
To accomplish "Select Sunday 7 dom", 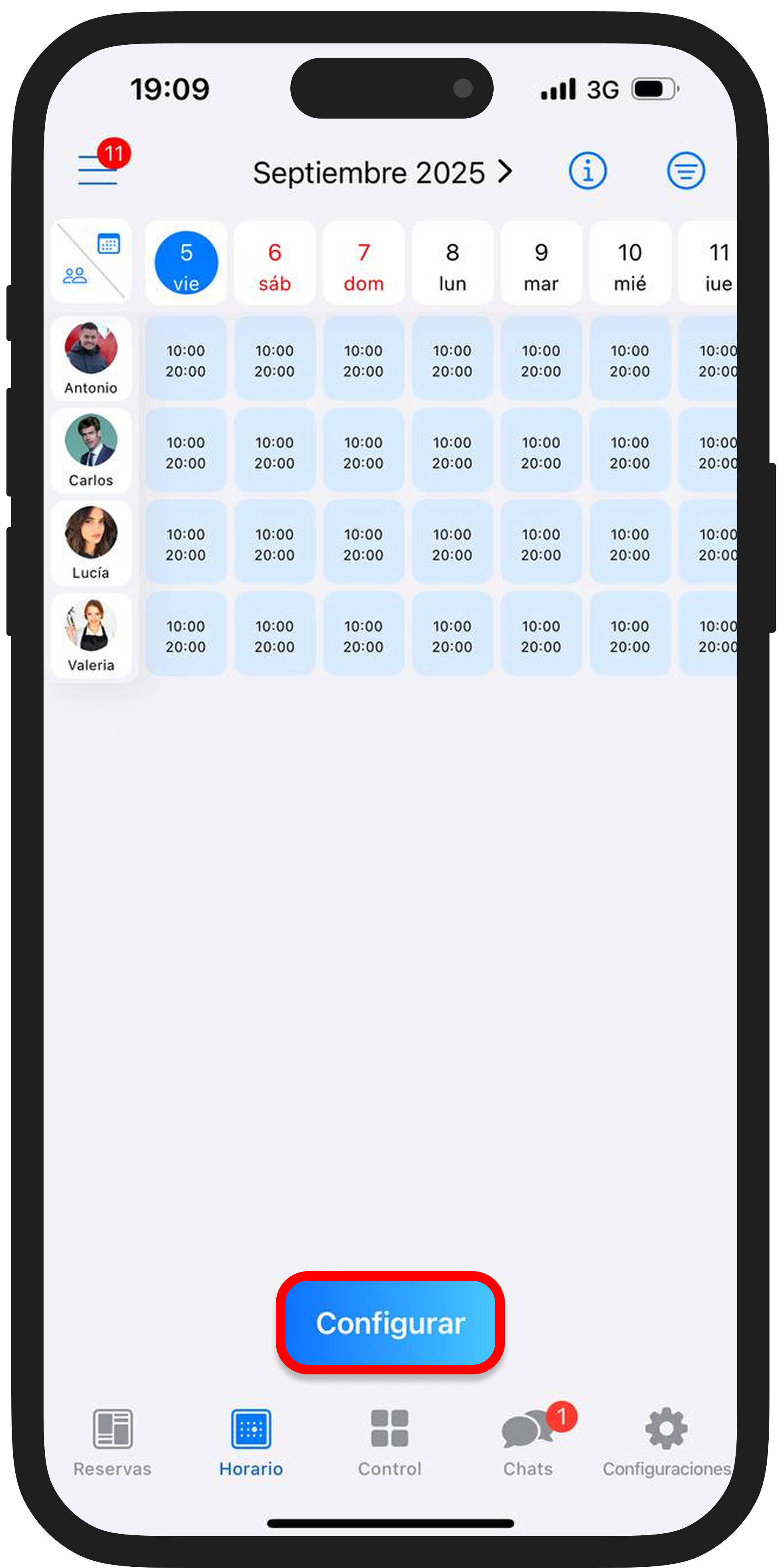I will point(363,263).
